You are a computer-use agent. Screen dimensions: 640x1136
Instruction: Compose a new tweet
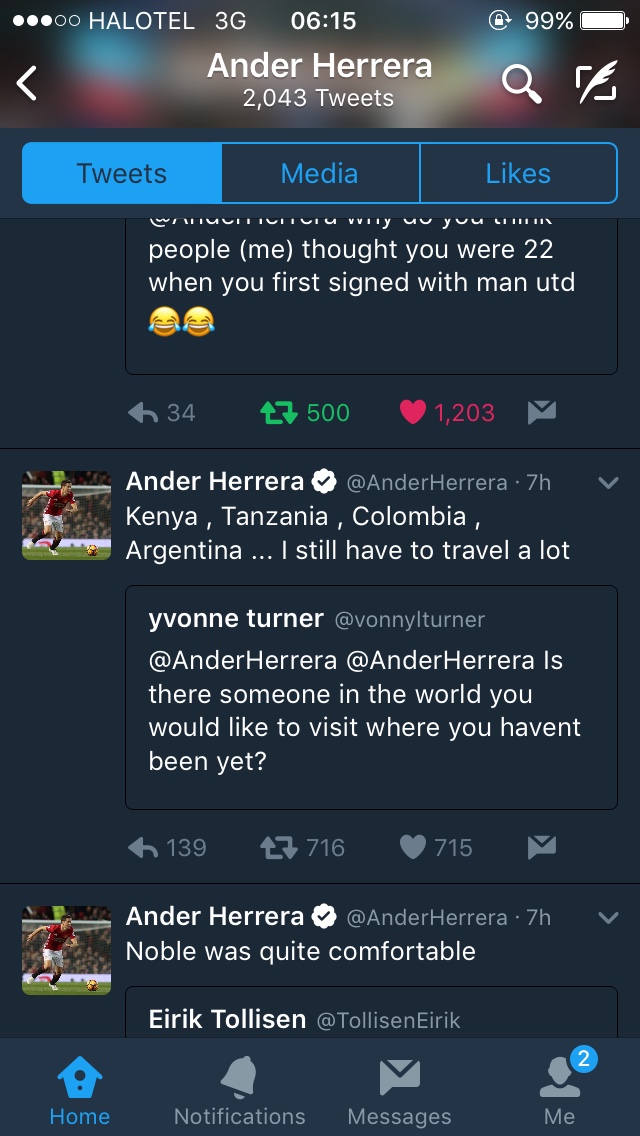(596, 84)
